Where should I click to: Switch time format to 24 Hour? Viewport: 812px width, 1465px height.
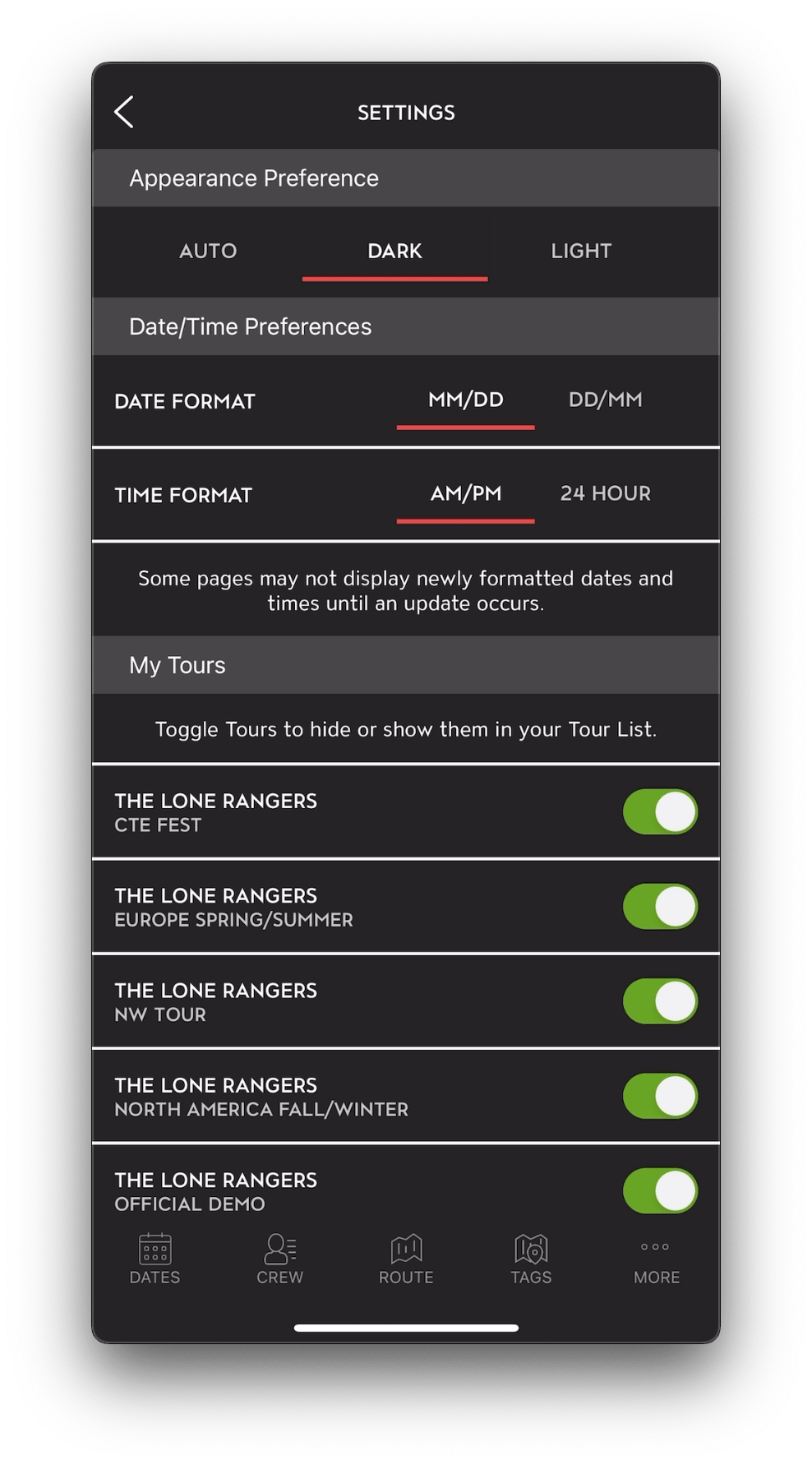[x=605, y=494]
